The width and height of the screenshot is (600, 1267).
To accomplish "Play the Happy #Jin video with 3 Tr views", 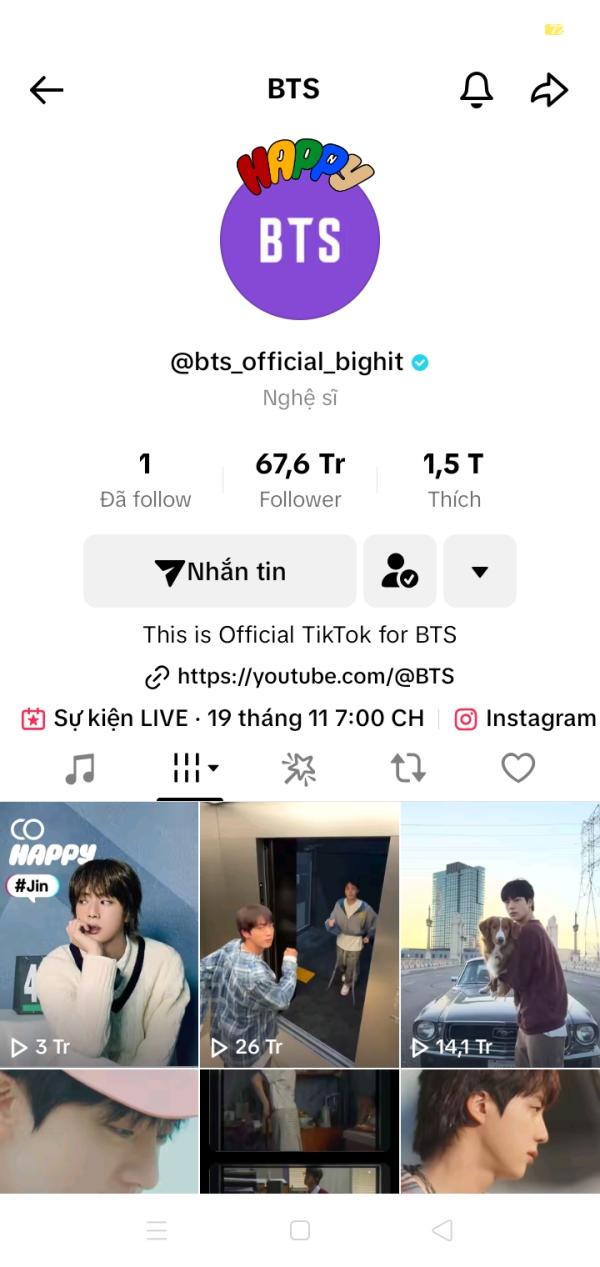I will 99,933.
